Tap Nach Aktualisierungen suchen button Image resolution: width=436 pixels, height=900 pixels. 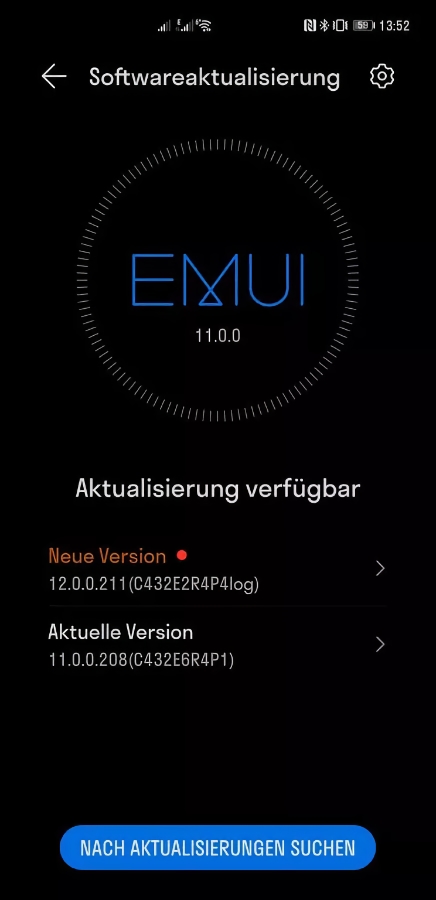pyautogui.click(x=217, y=848)
